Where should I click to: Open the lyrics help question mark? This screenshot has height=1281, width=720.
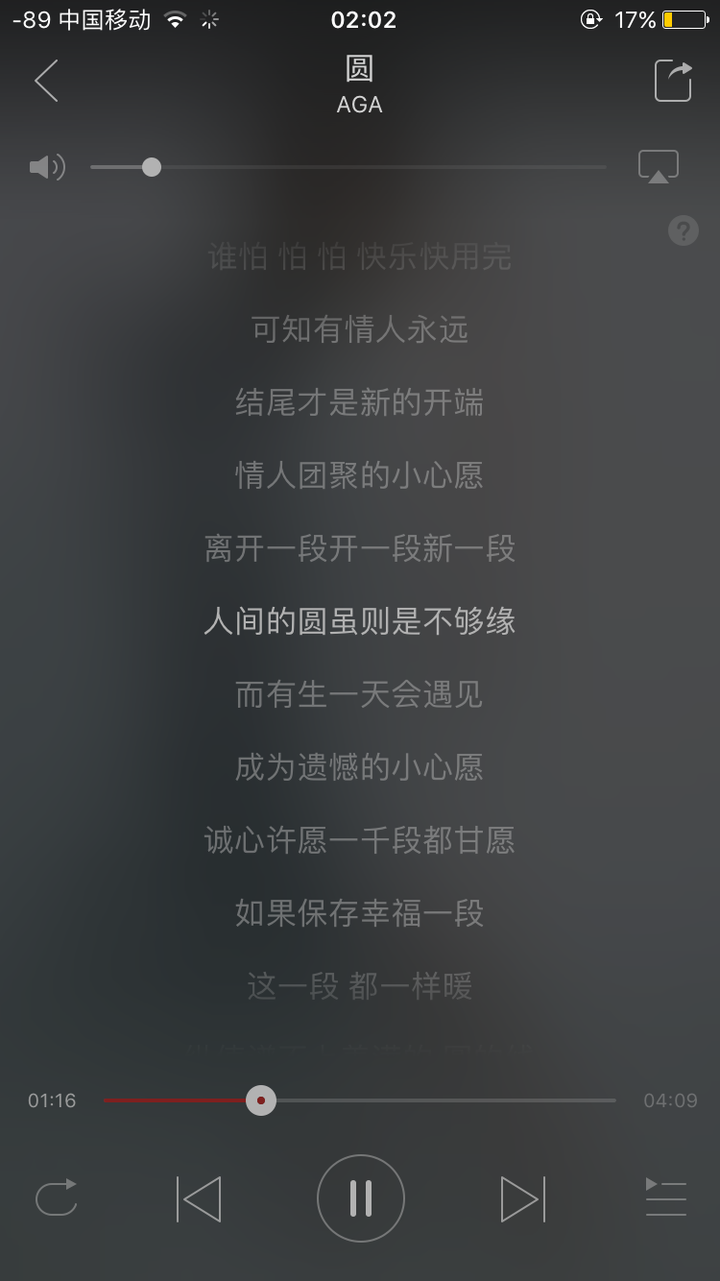click(x=683, y=231)
